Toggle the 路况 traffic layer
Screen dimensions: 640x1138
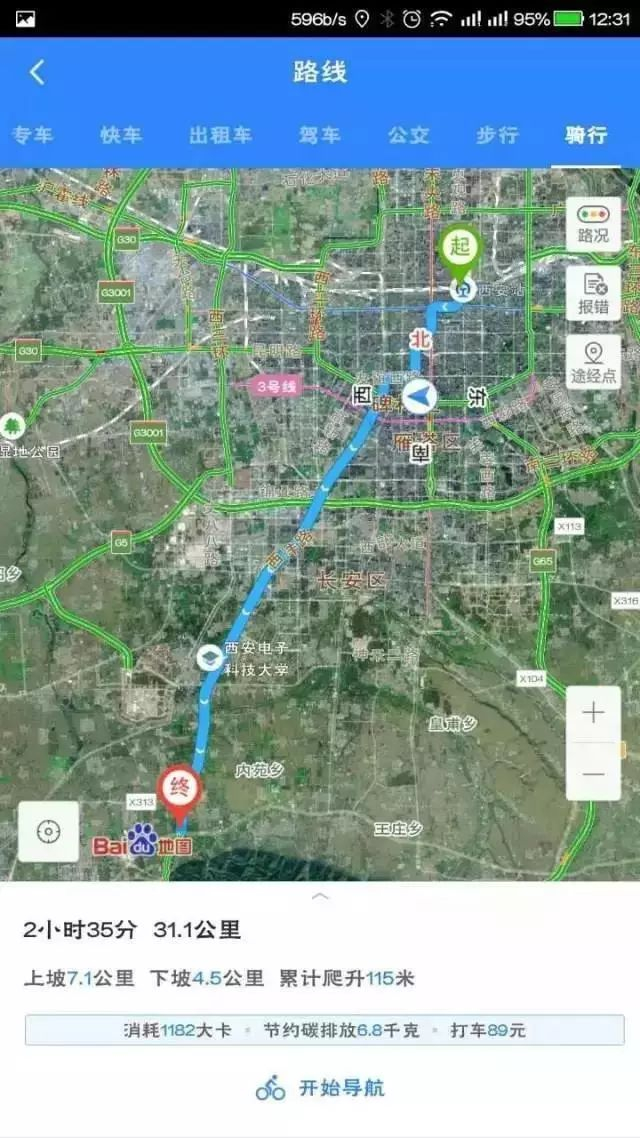pos(593,224)
